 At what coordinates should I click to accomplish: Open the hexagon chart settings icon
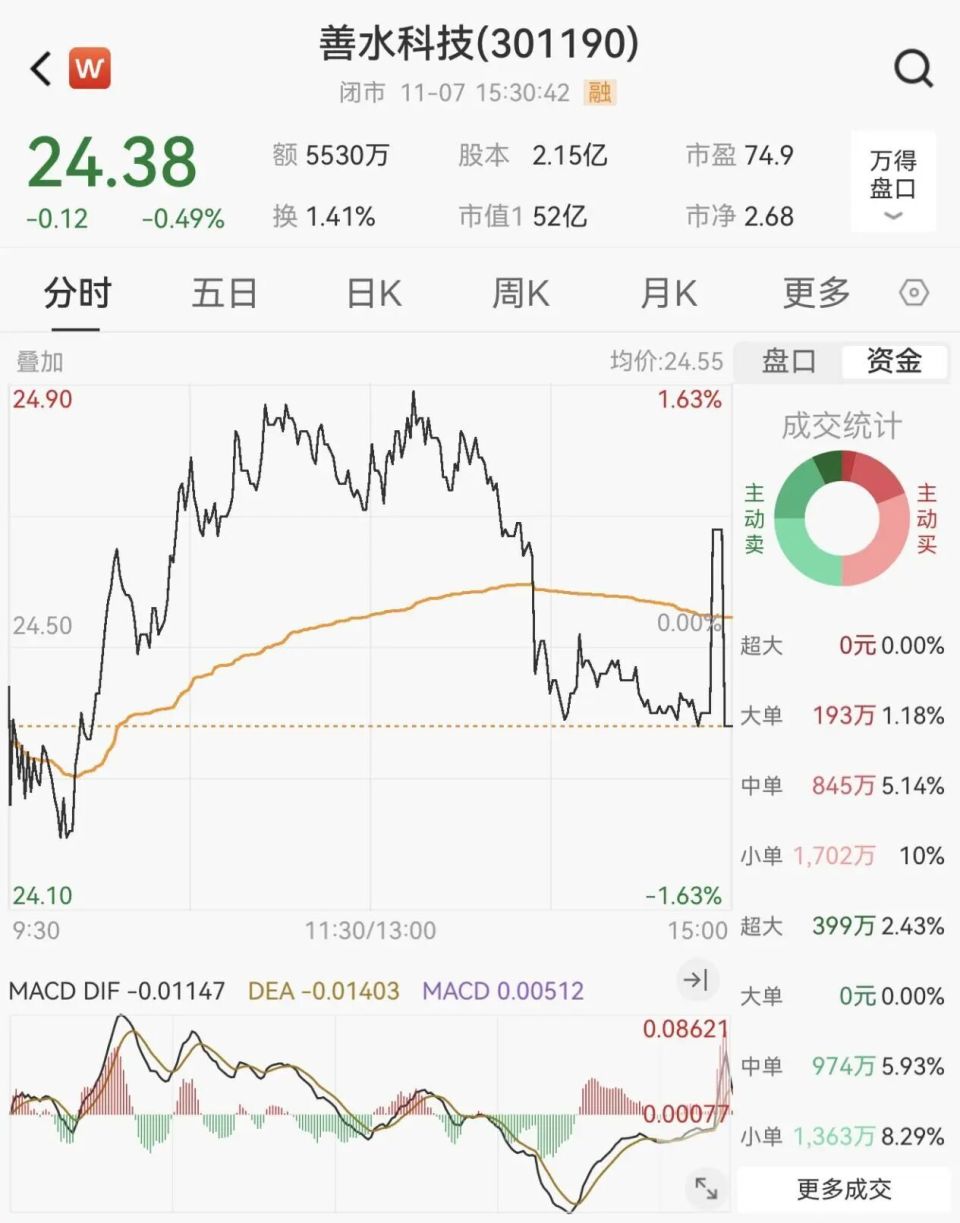913,293
